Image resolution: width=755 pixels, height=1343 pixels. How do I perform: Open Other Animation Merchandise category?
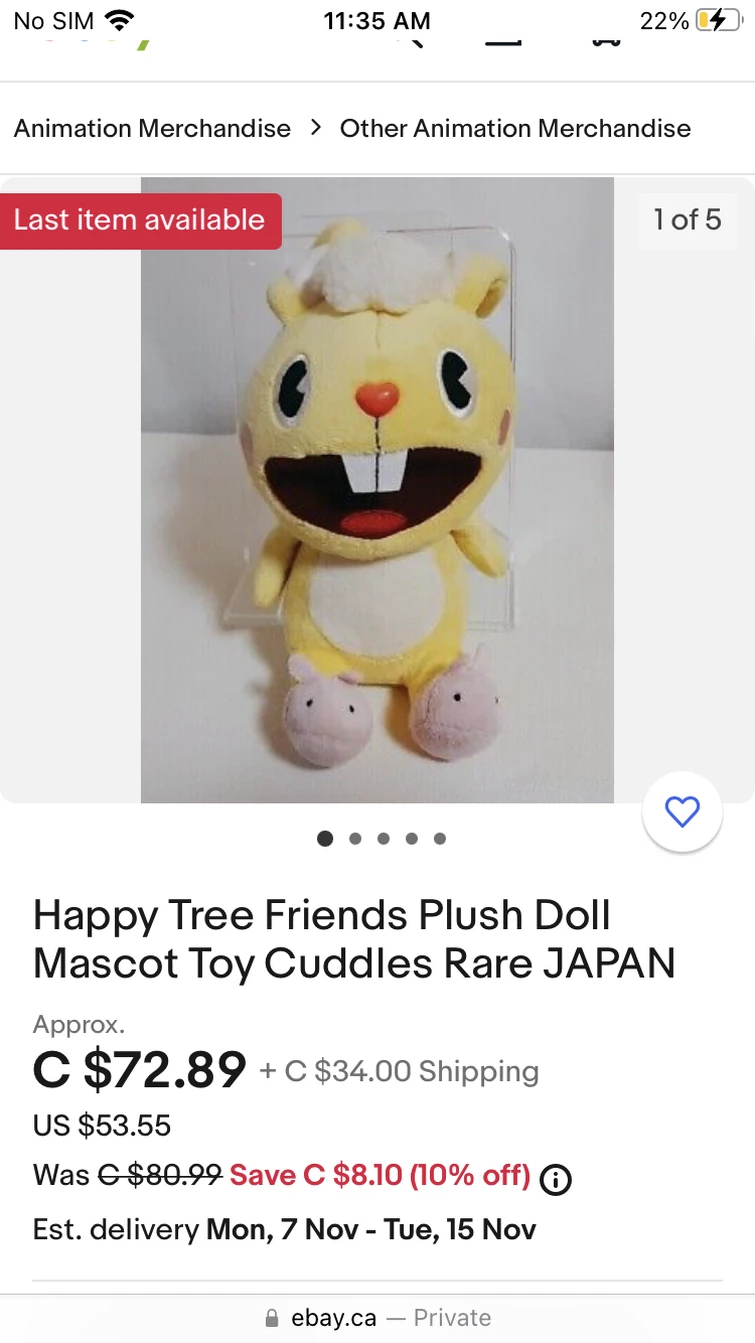click(515, 128)
